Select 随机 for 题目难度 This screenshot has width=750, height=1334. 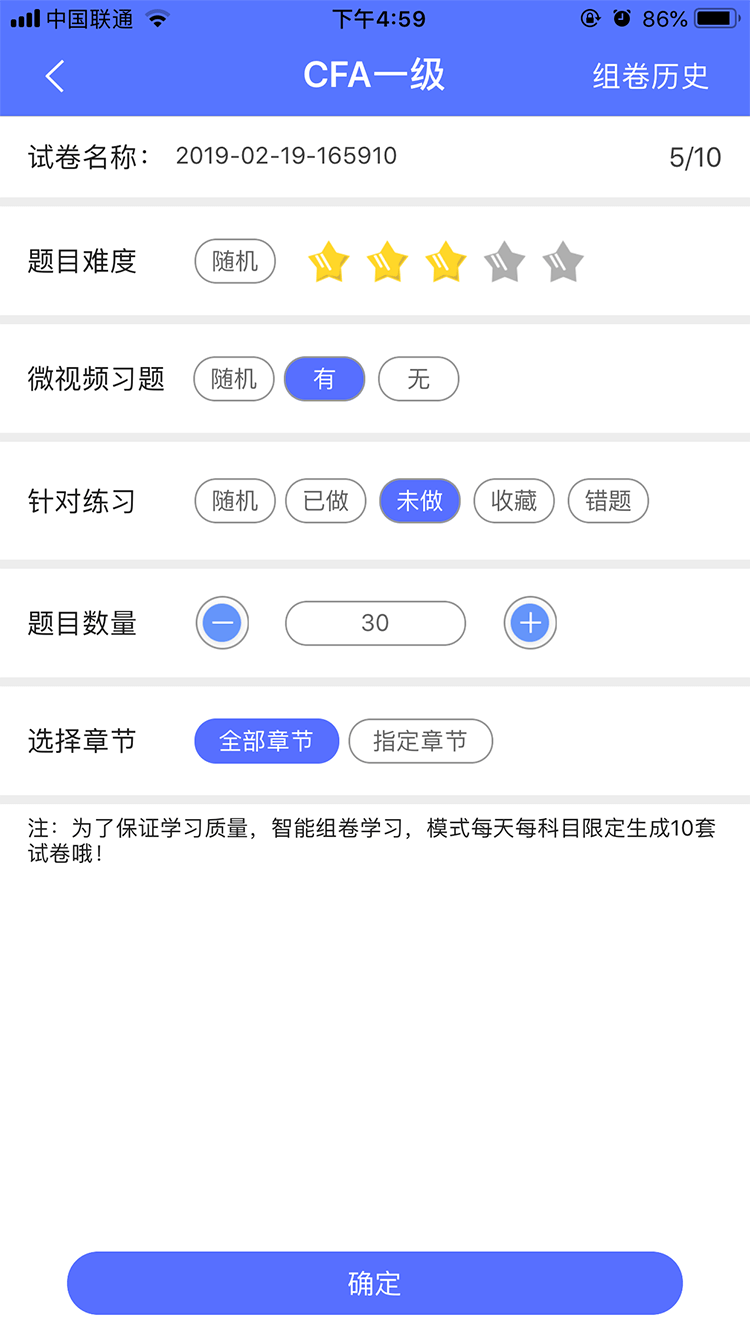click(x=235, y=262)
